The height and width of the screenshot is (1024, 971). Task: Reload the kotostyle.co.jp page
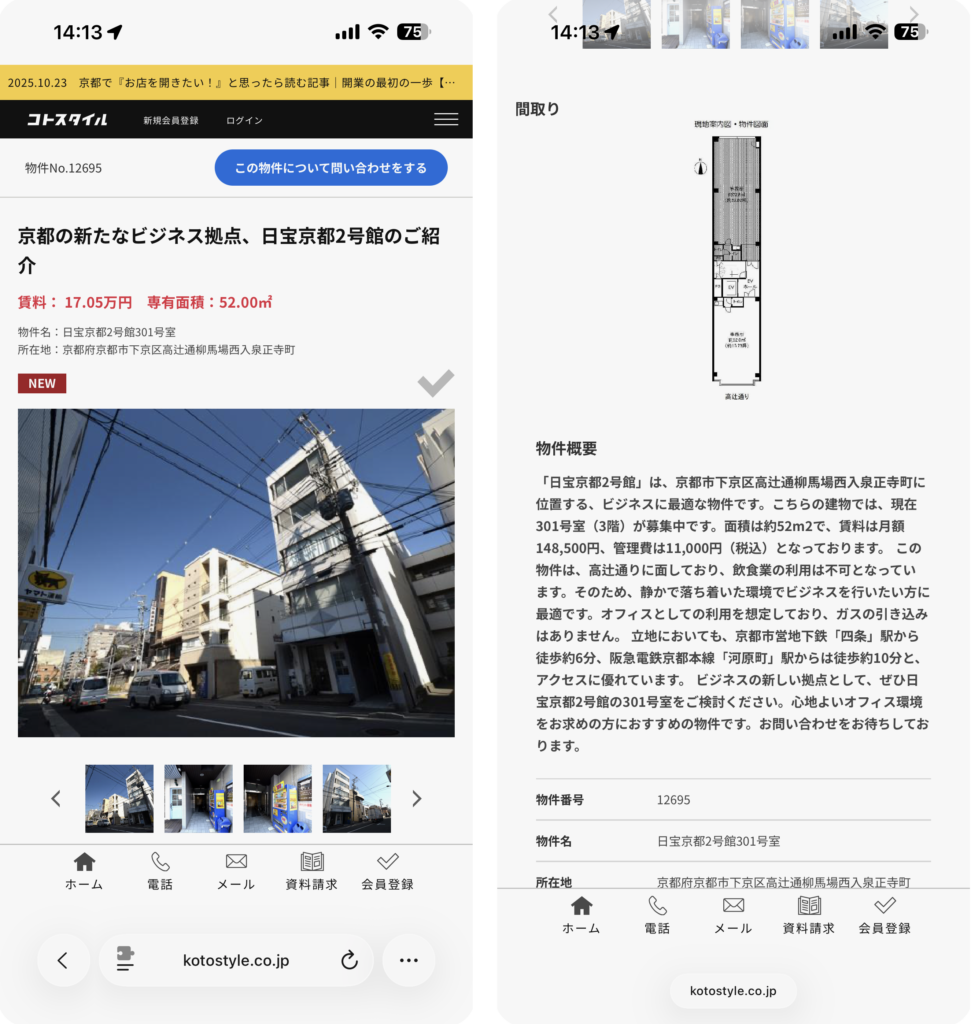pos(349,961)
